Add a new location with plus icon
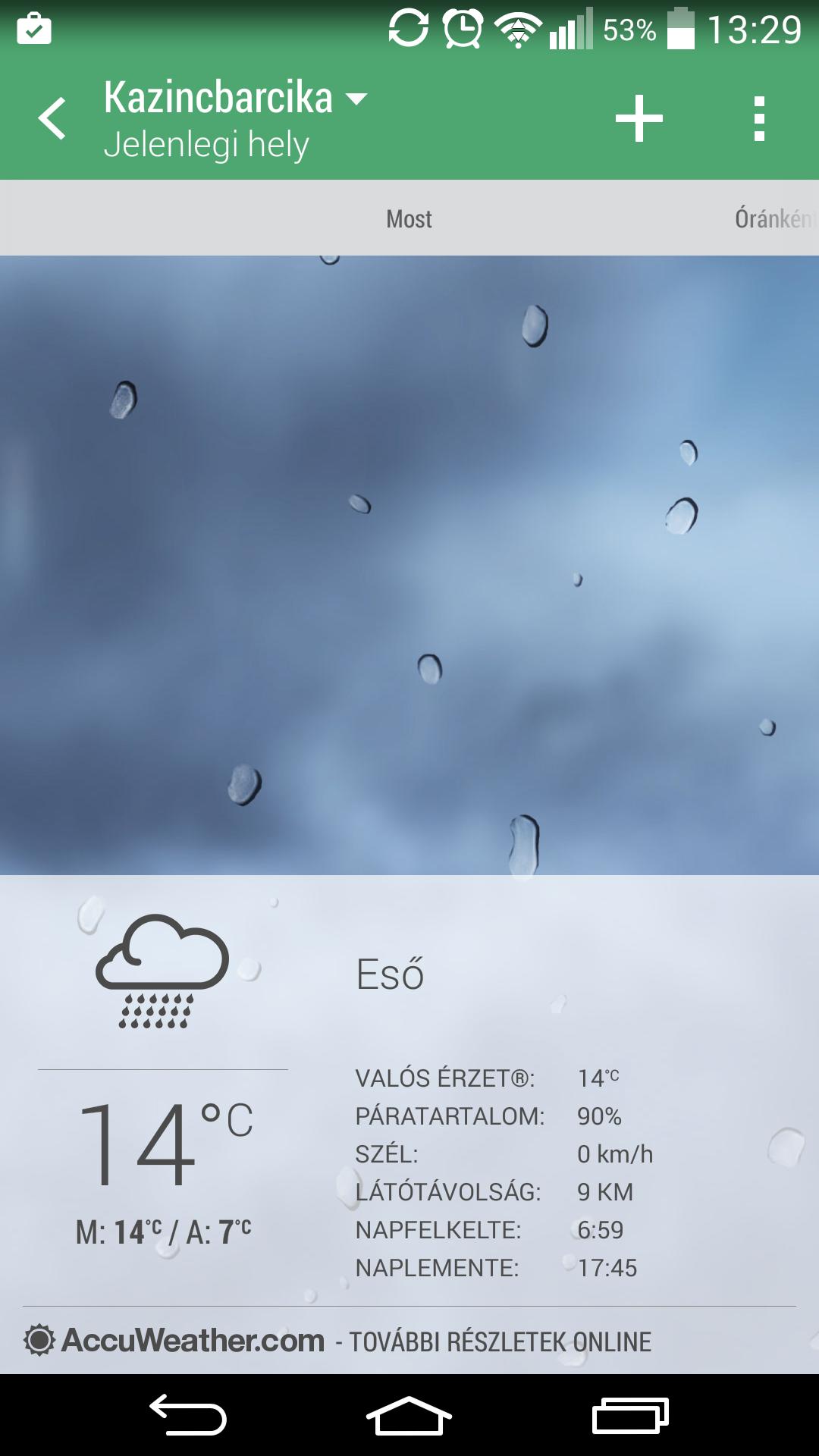Image resolution: width=819 pixels, height=1456 pixels. coord(639,118)
